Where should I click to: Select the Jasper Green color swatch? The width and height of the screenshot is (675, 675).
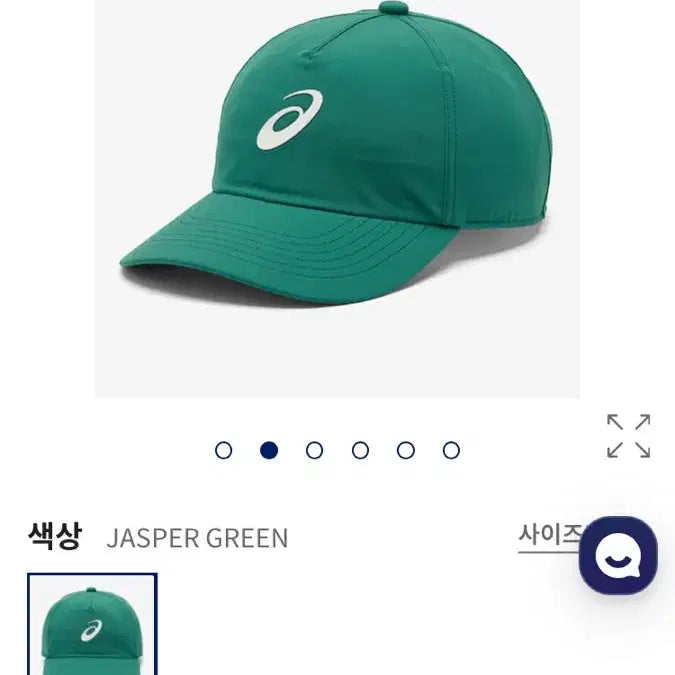click(92, 625)
